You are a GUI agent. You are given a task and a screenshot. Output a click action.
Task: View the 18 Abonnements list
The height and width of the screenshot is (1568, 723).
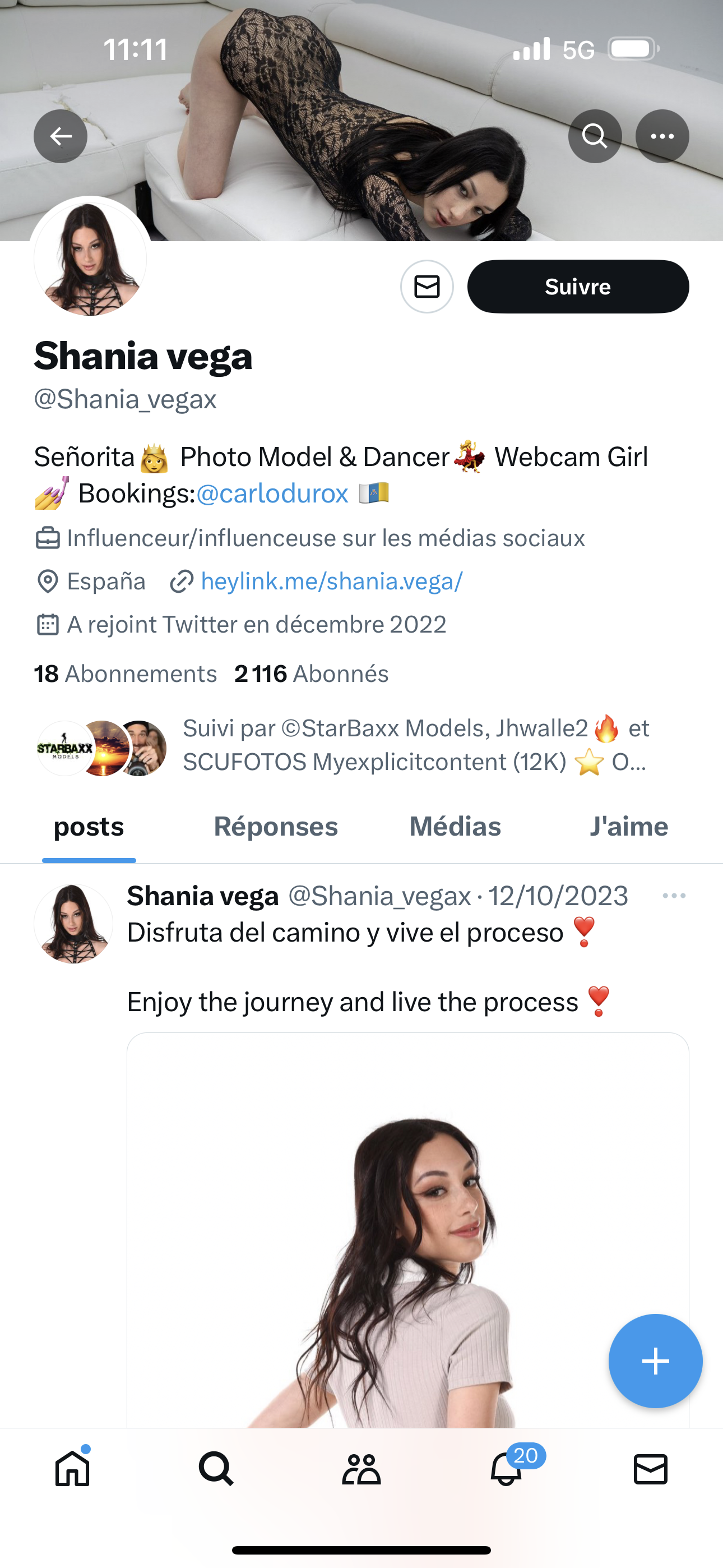[126, 674]
